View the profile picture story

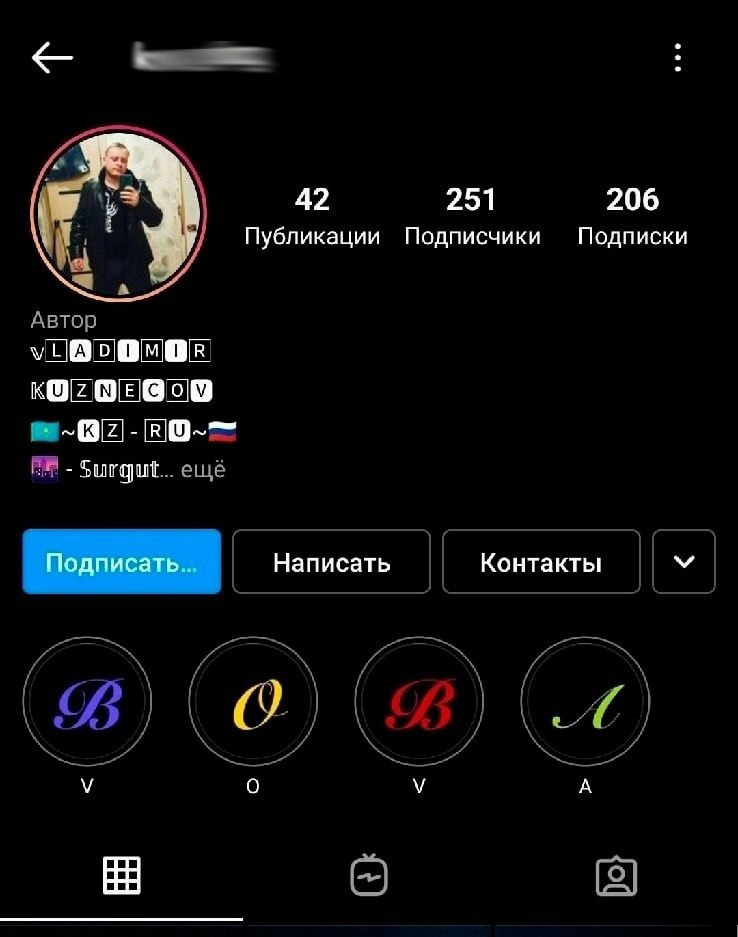[x=118, y=214]
